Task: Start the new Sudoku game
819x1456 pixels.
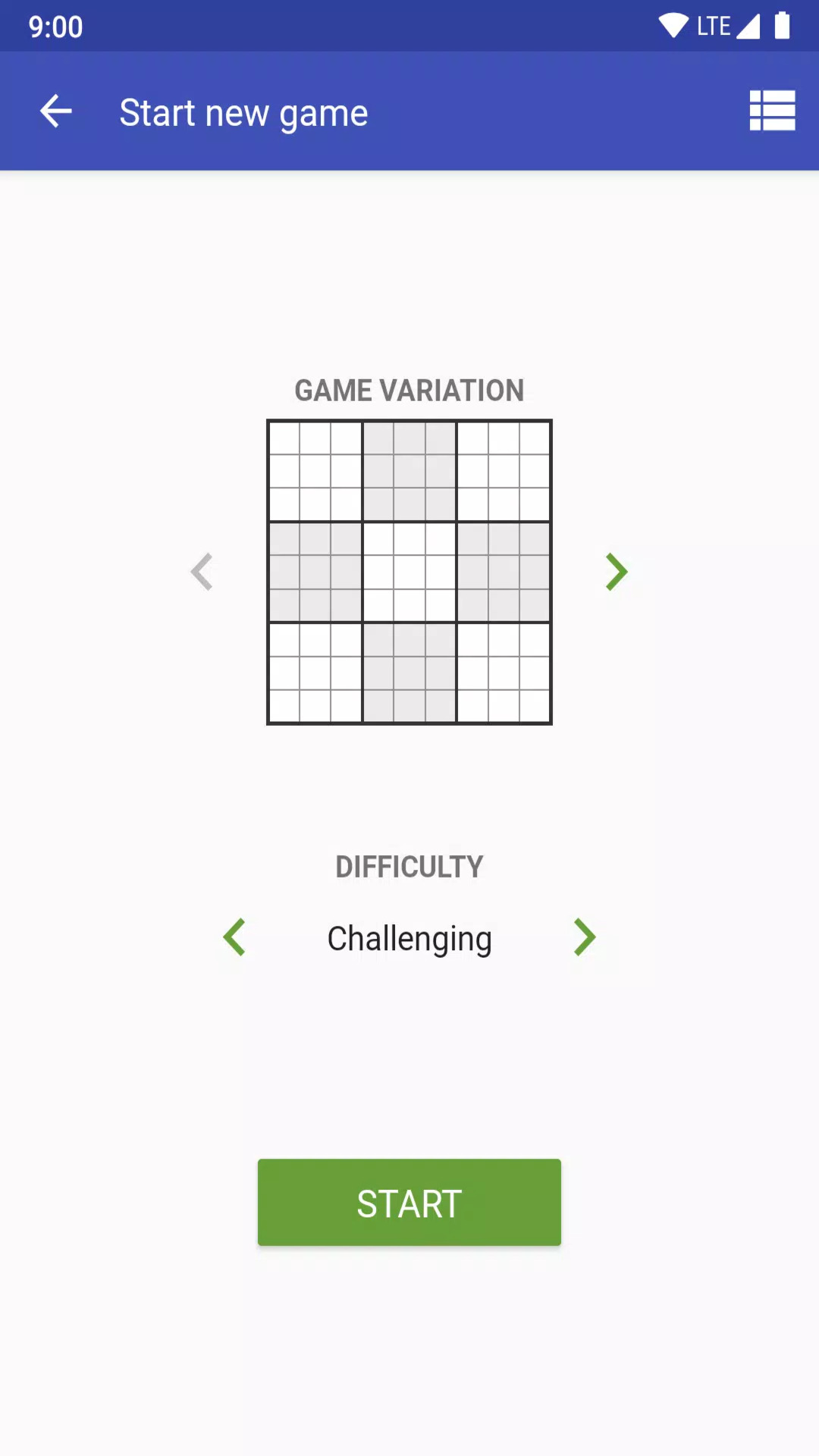Action: 409,1202
